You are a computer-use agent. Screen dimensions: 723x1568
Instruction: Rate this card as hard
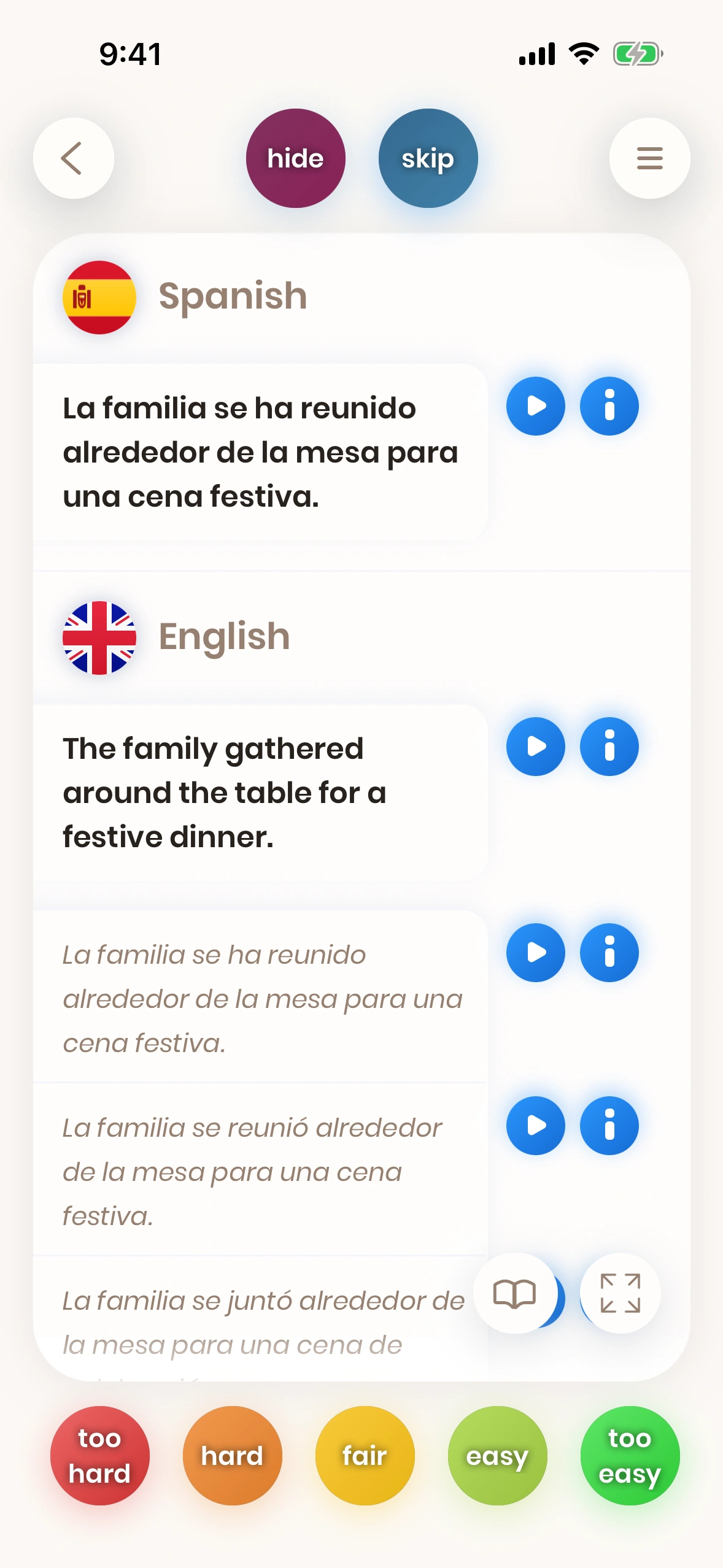coord(232,1456)
